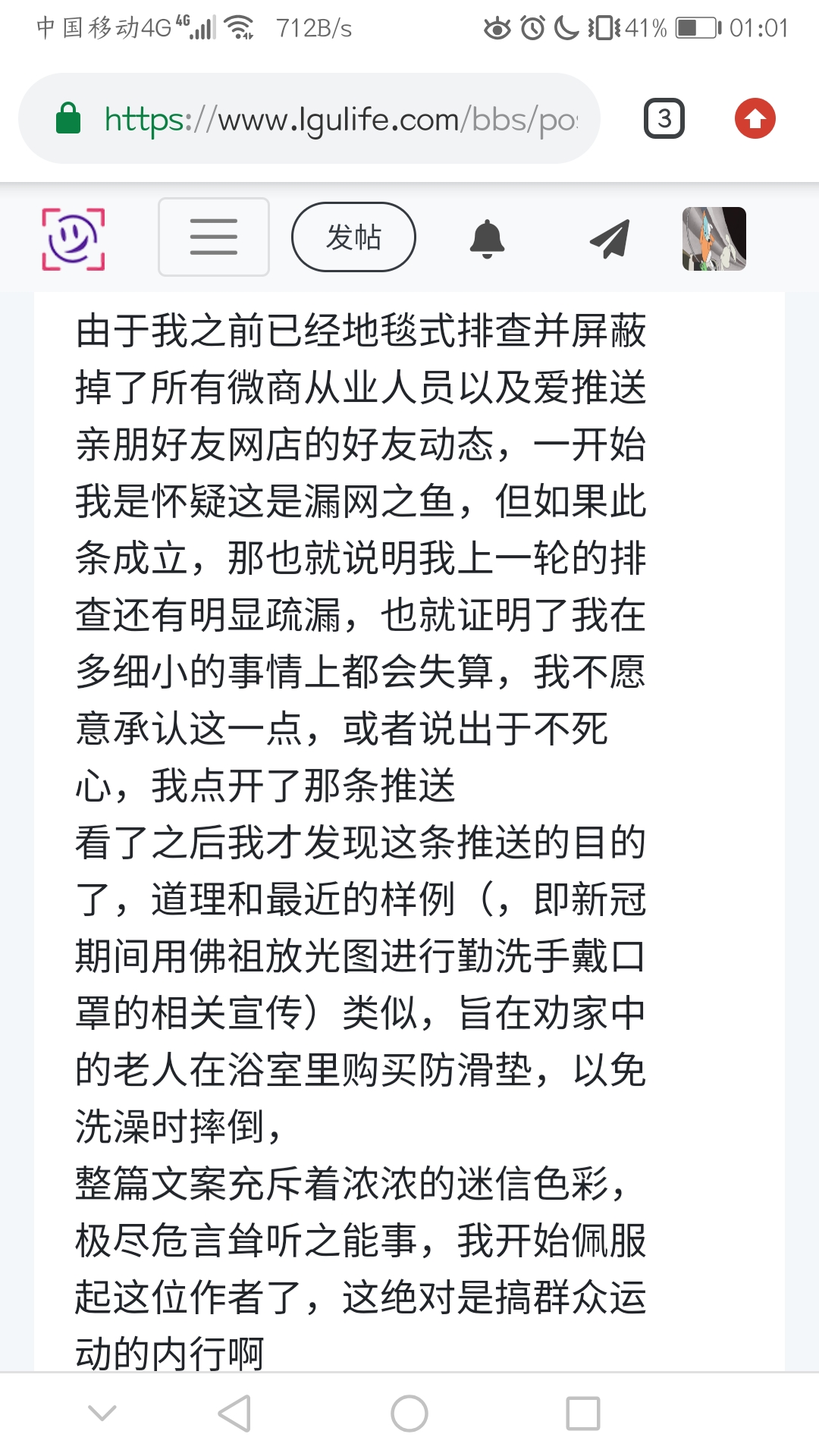Tap the red upload arrow icon
819x1456 pixels.
755,119
